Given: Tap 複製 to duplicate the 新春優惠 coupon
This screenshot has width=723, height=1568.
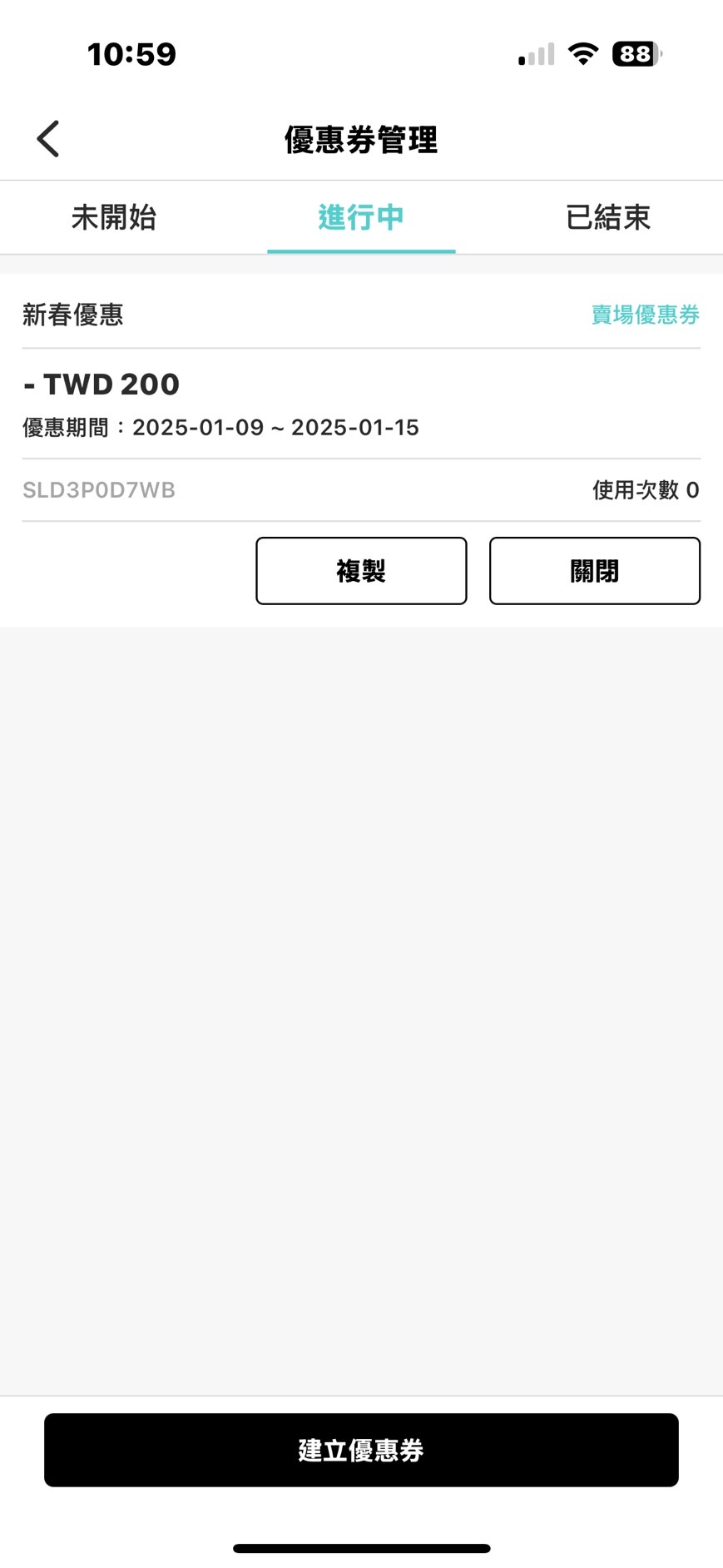Looking at the screenshot, I should (x=361, y=571).
